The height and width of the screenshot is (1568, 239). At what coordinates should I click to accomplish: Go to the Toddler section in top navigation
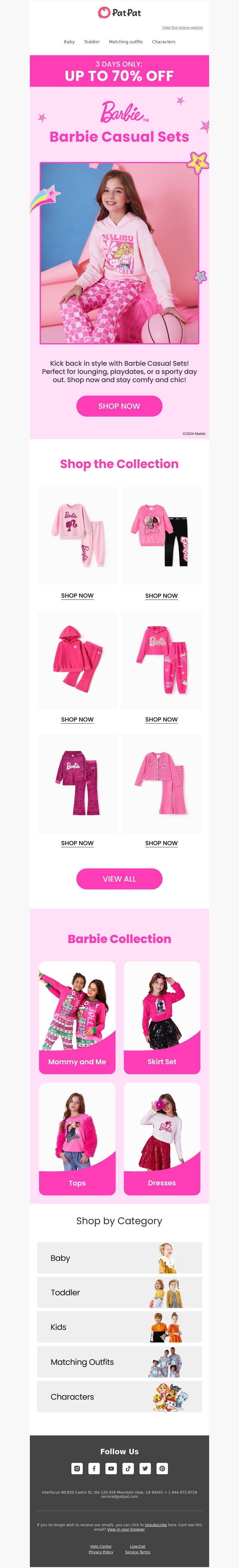91,42
